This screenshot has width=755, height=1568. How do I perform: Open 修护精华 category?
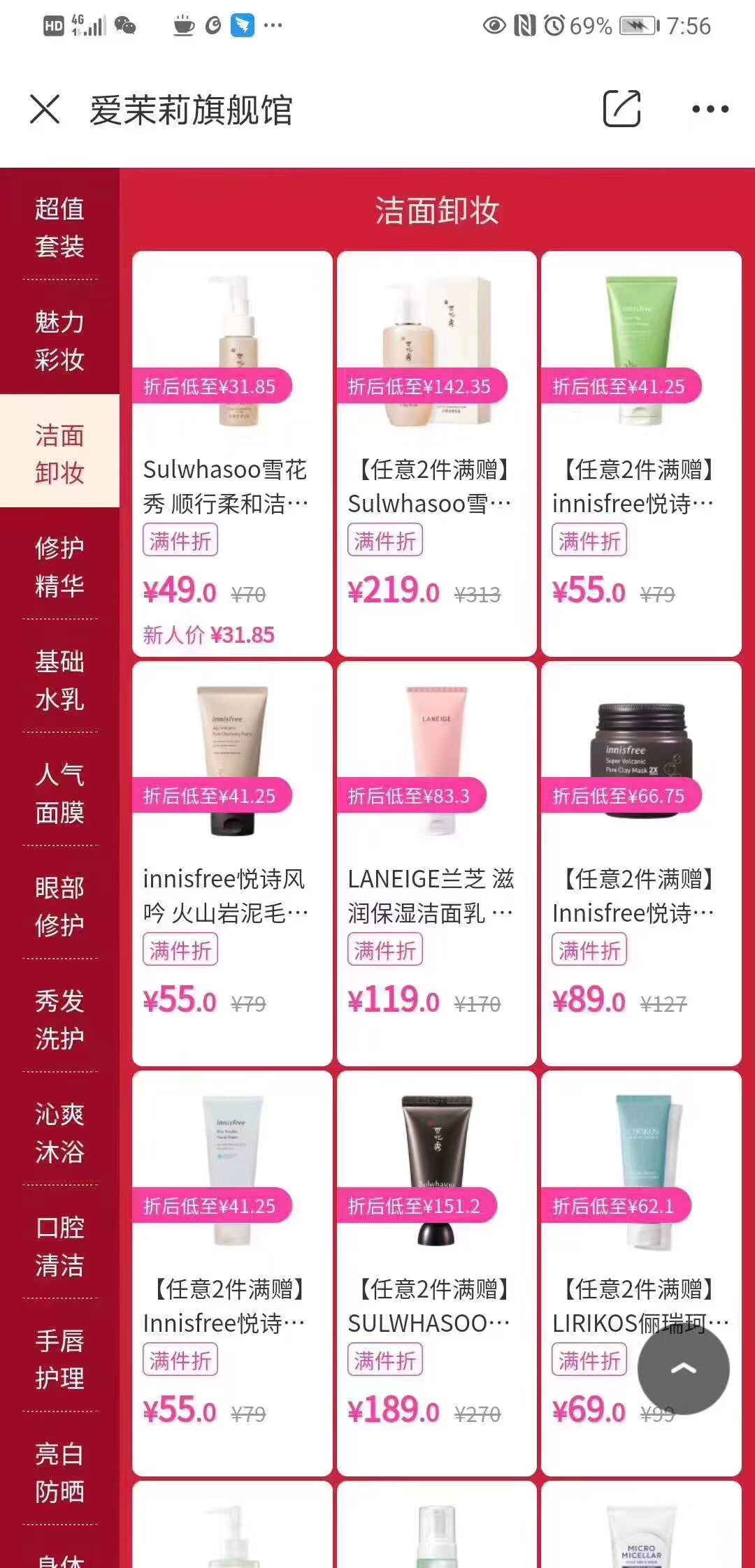click(x=59, y=567)
